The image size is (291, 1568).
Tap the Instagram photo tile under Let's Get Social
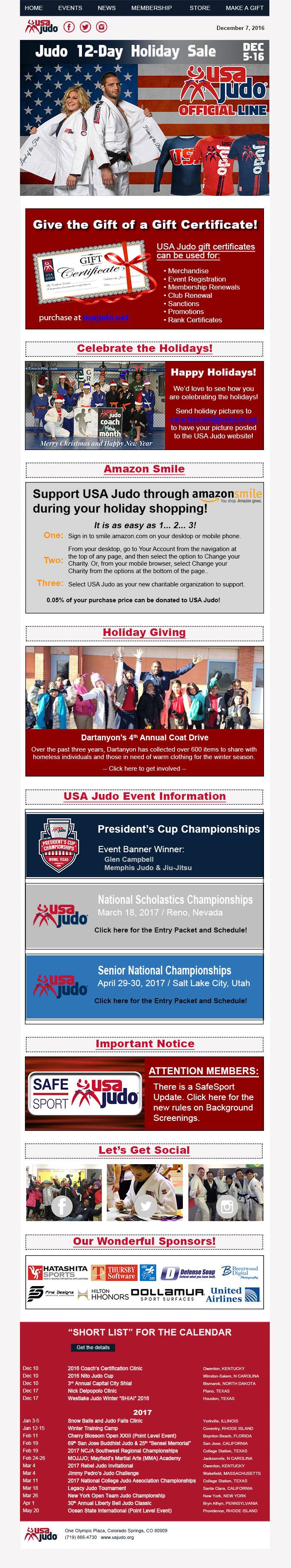point(226,1193)
